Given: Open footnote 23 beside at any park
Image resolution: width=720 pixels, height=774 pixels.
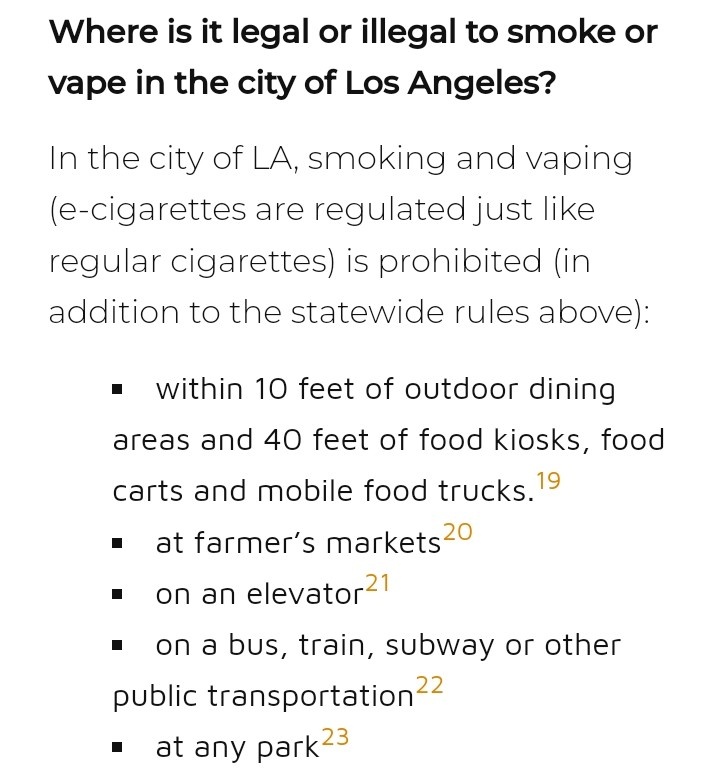Looking at the screenshot, I should coord(335,738).
